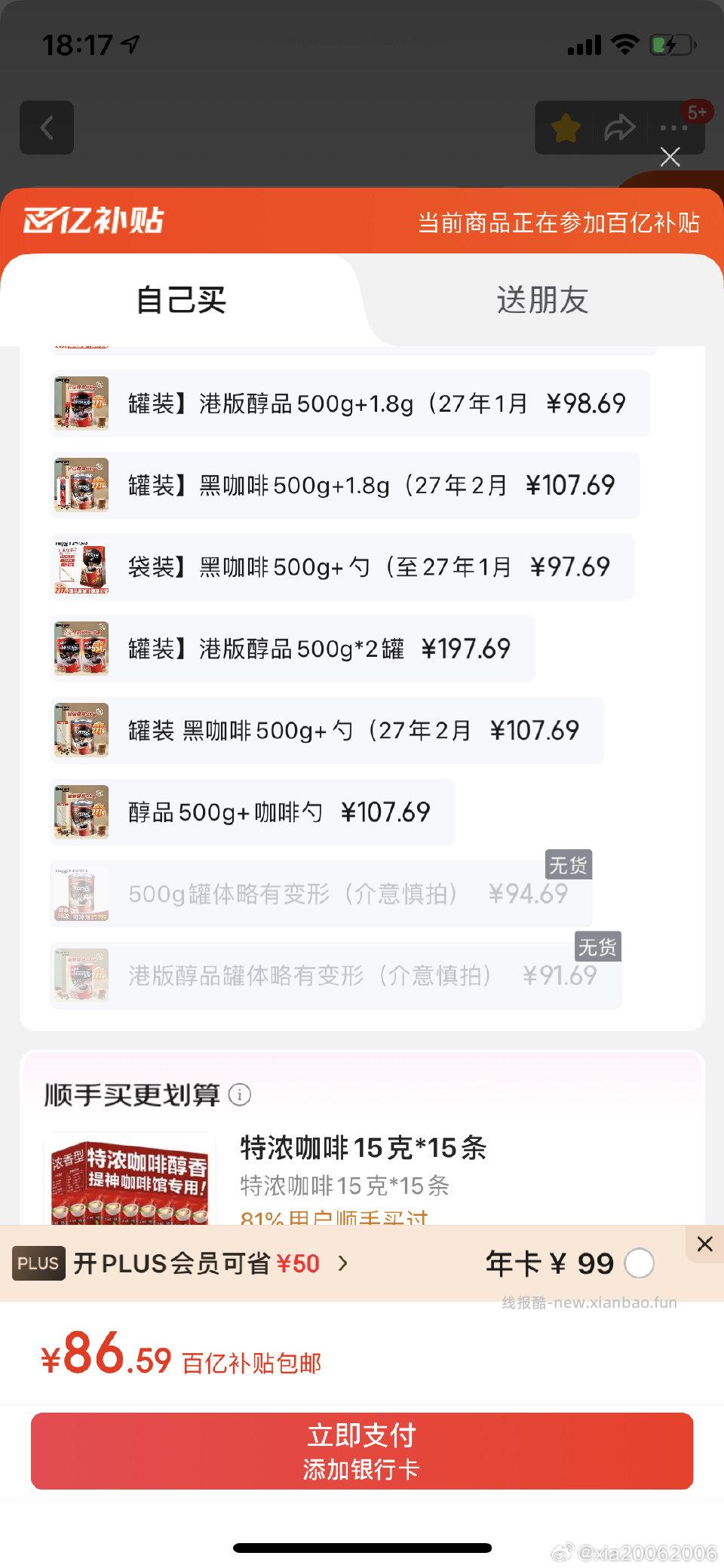This screenshot has width=724, height=1568.
Task: Open the more options menu with 5+ badge
Action: (673, 127)
